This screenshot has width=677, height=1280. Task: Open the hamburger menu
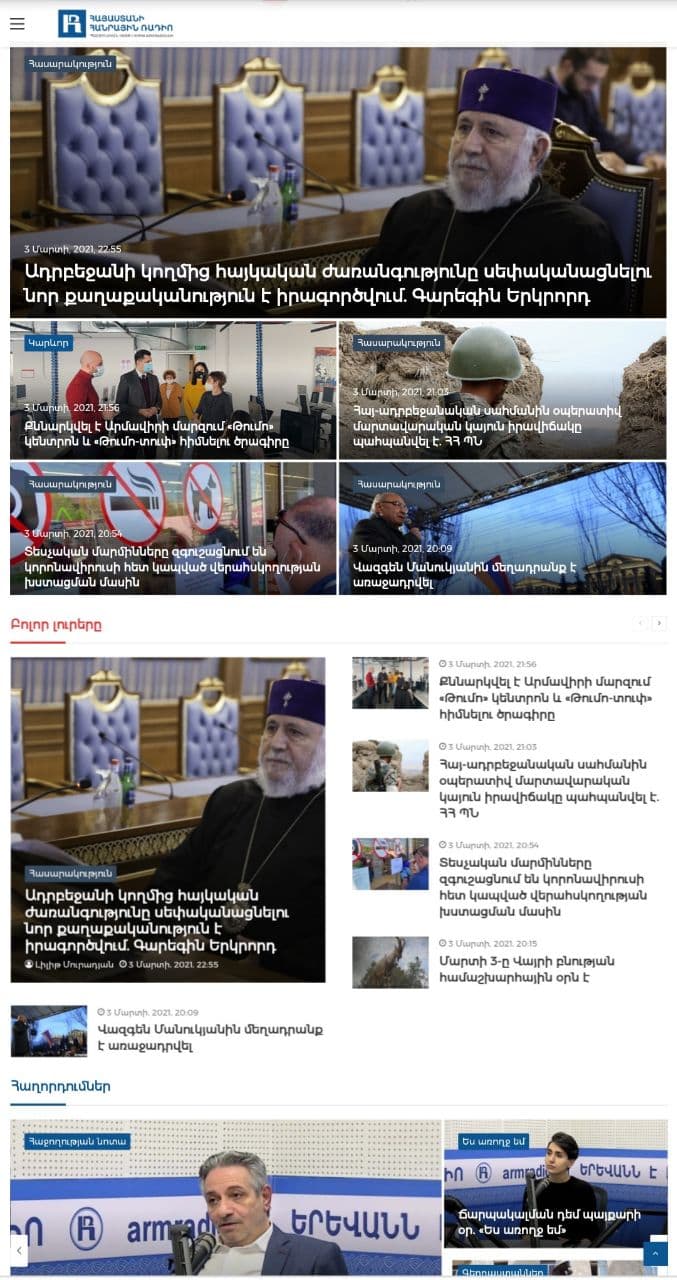[x=17, y=24]
